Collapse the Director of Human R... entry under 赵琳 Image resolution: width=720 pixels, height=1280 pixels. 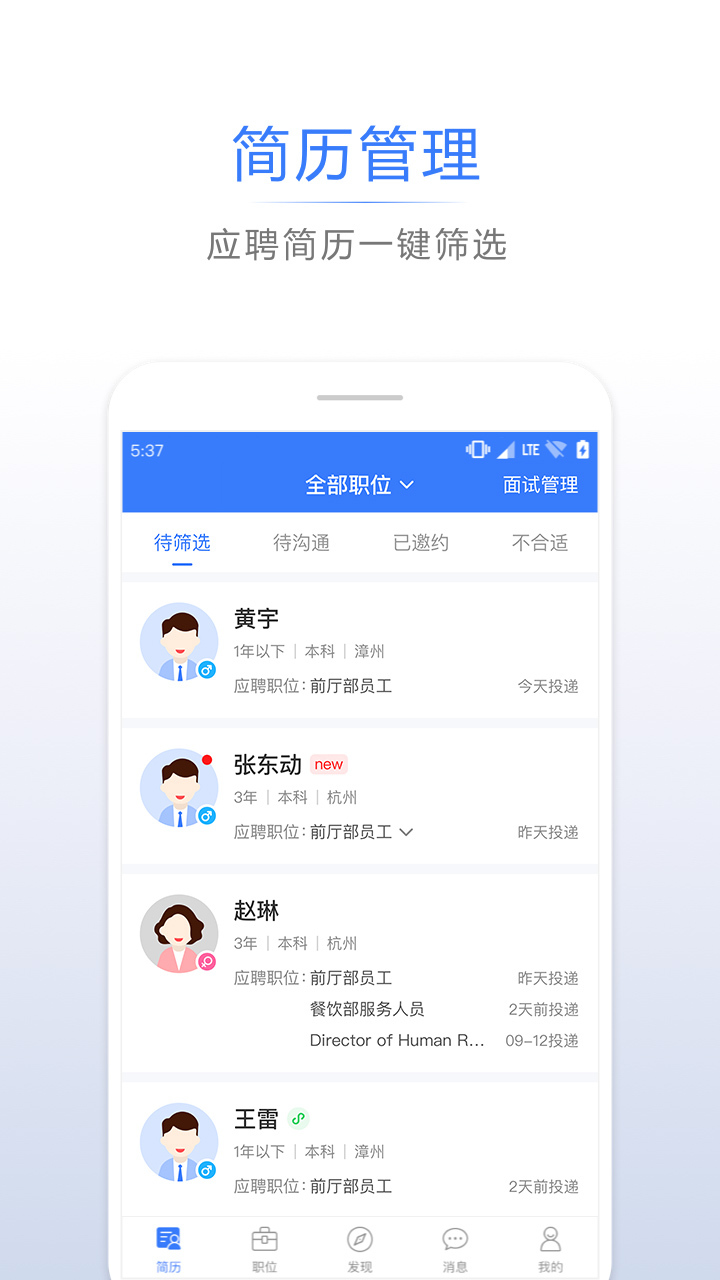pyautogui.click(x=398, y=1040)
